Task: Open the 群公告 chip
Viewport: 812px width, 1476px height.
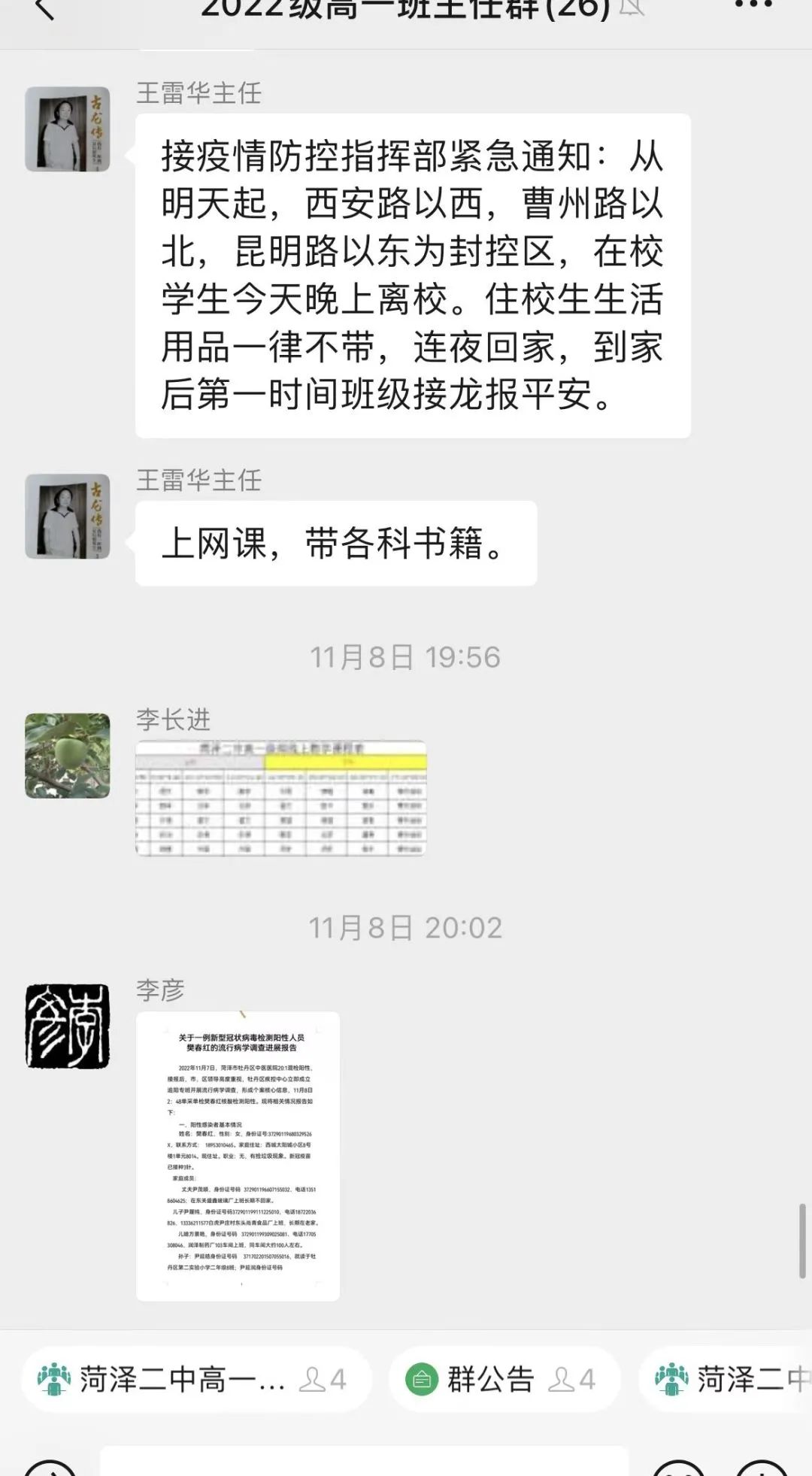Action: (x=502, y=1379)
